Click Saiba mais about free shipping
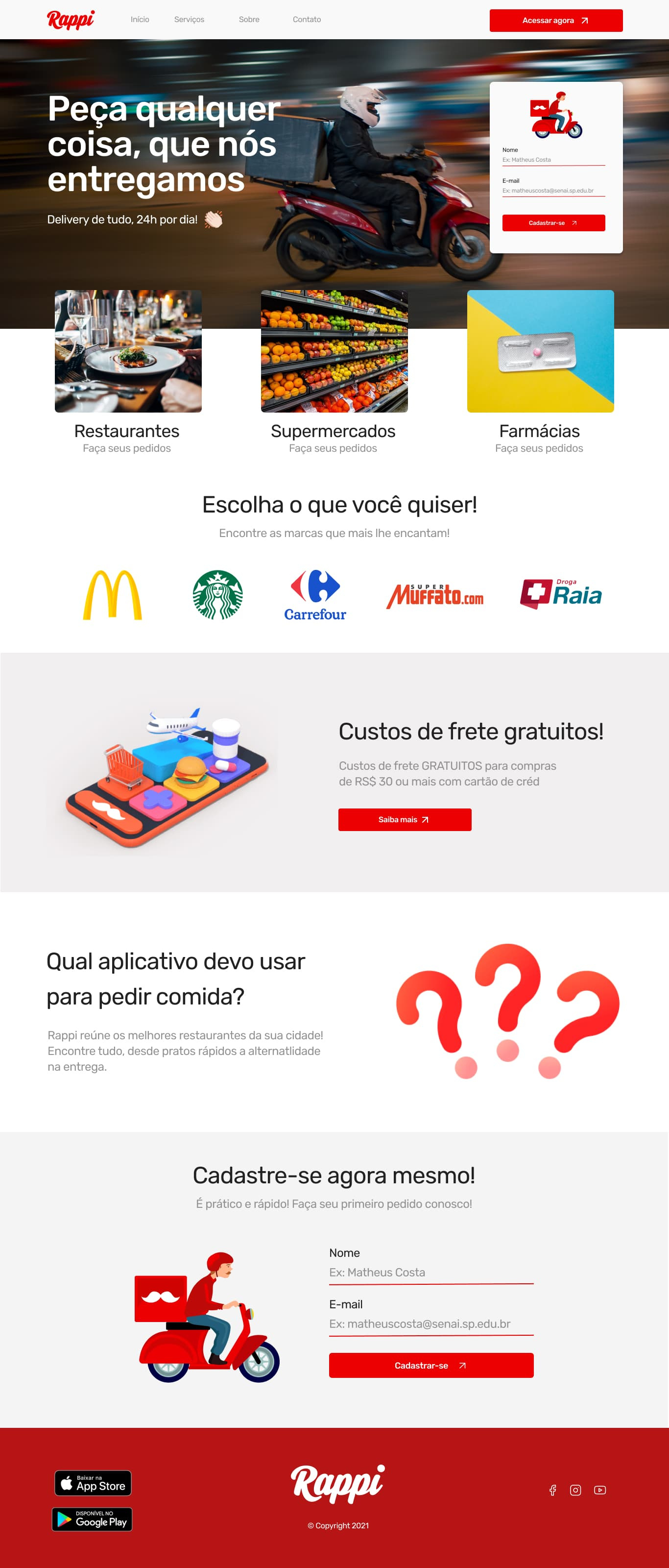Screen dimensions: 669x1568 [x=405, y=819]
